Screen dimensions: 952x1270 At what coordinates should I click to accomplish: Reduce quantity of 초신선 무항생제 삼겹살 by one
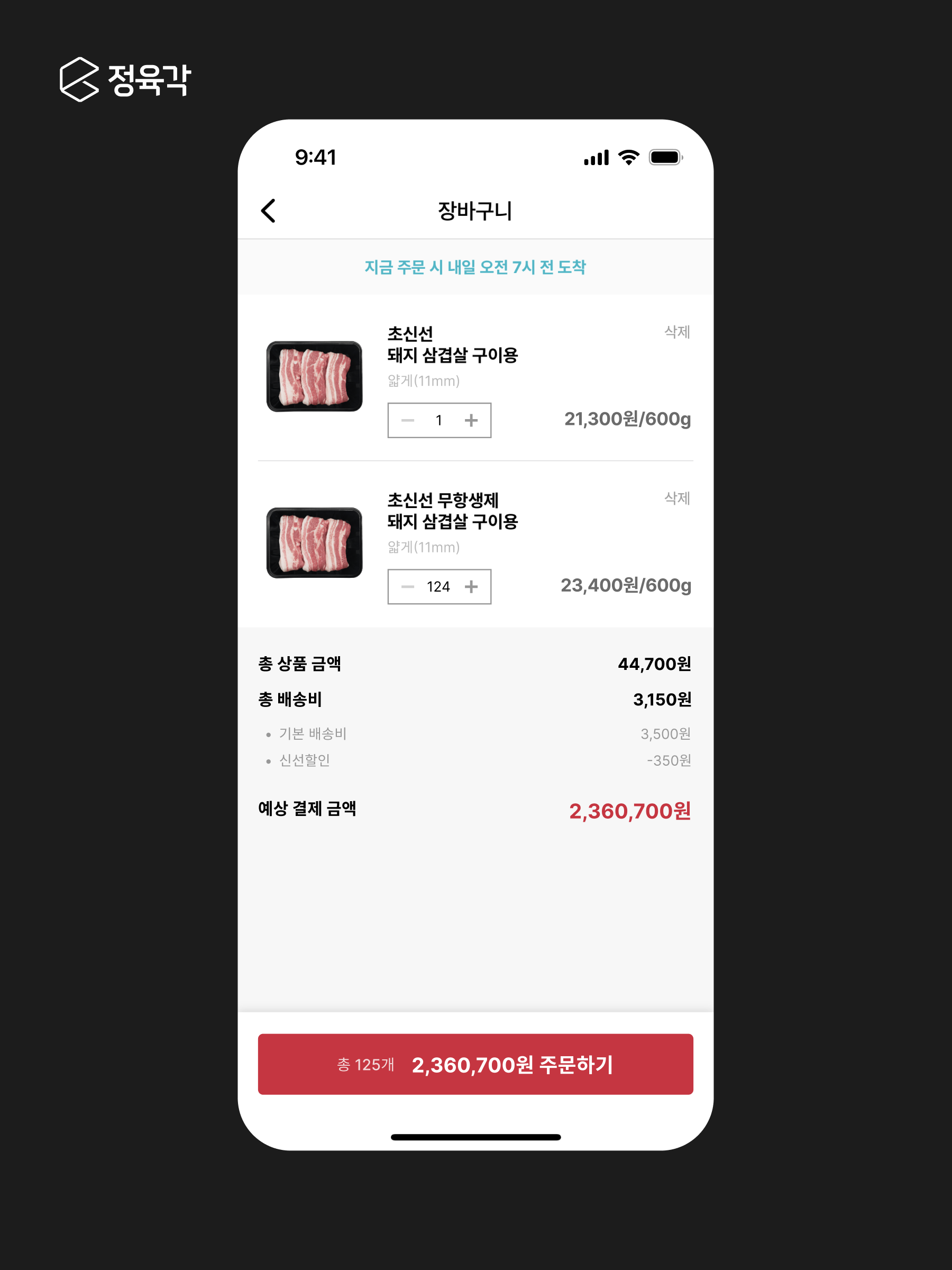coord(408,587)
